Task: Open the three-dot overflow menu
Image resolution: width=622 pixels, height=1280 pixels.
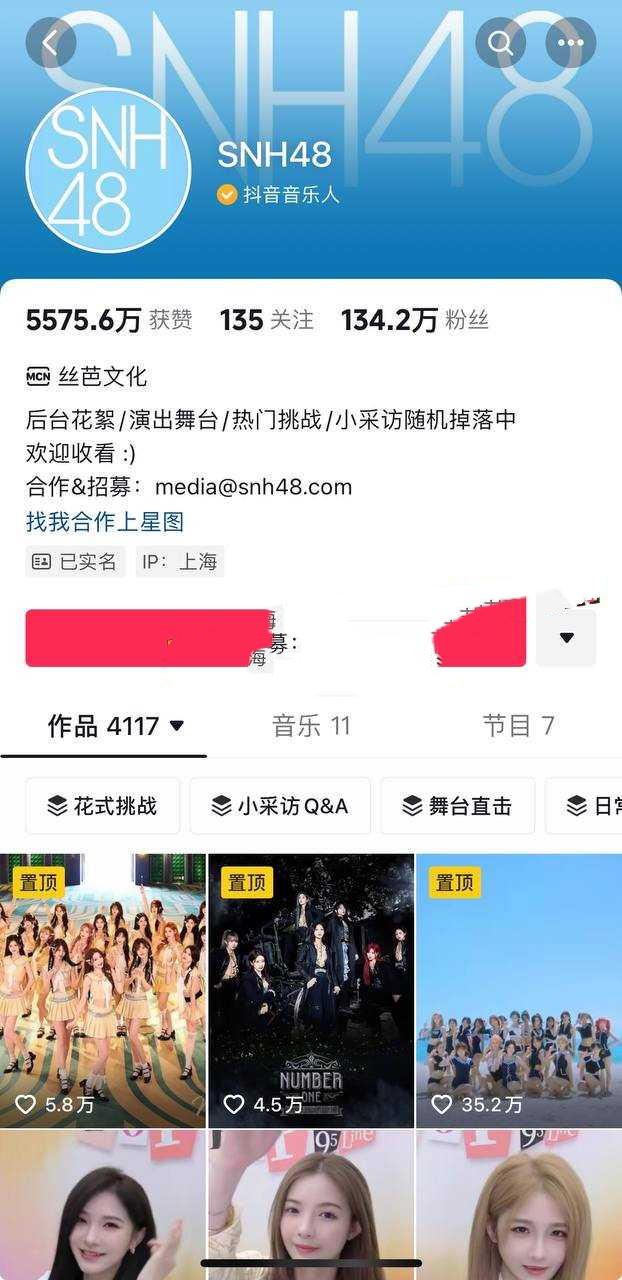Action: [x=571, y=42]
